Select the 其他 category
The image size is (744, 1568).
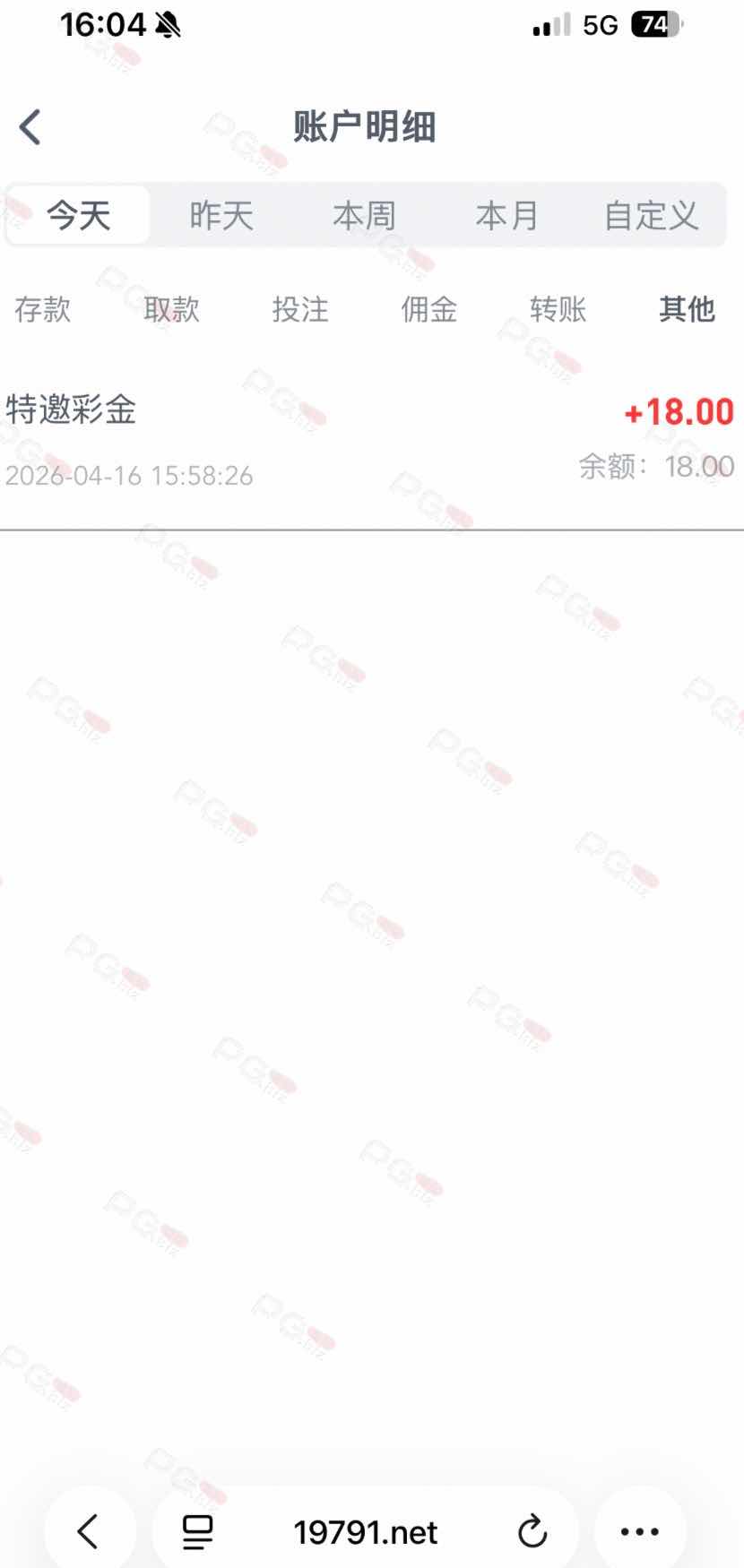[x=687, y=309]
